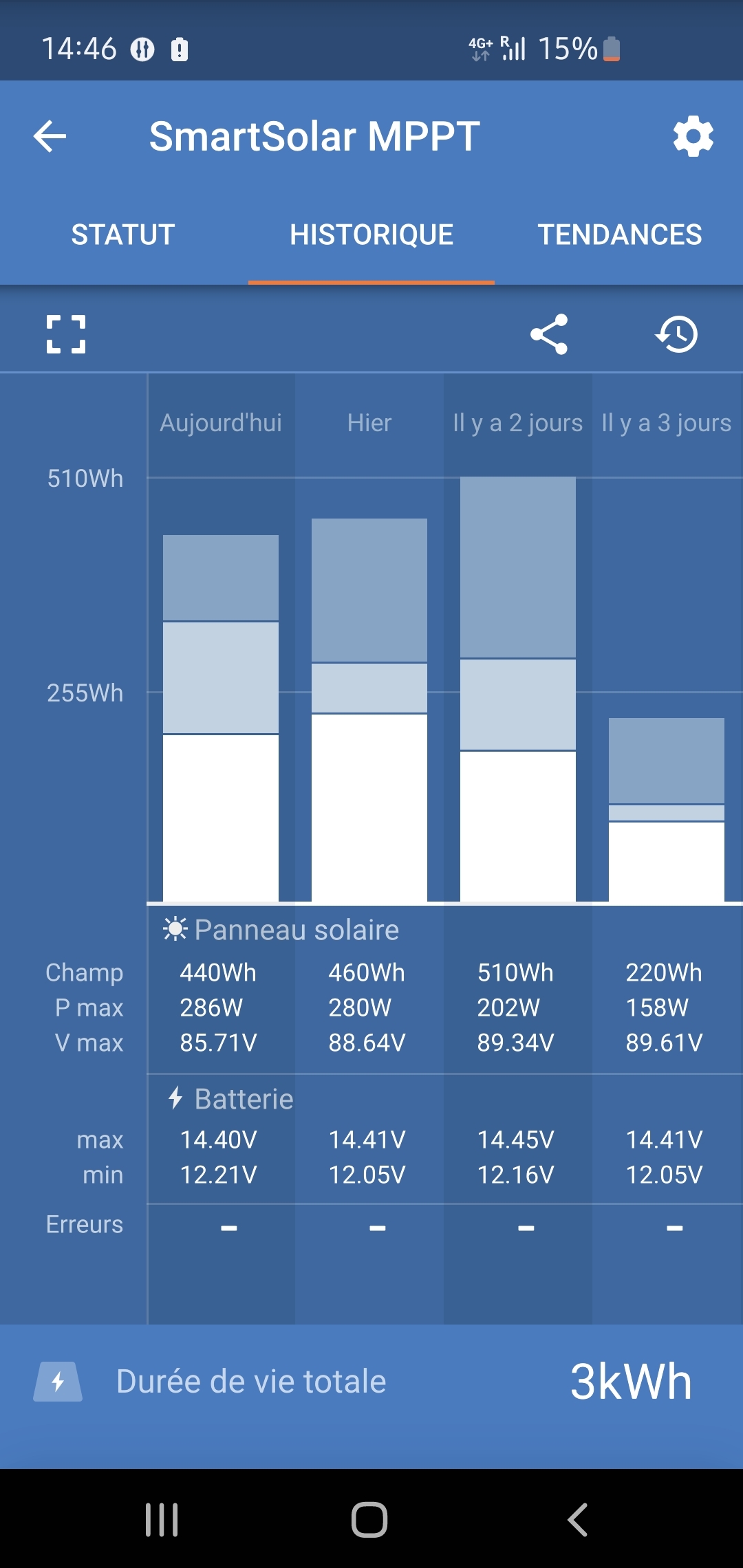The width and height of the screenshot is (743, 1568).
Task: Switch to the STATUT tab
Action: pos(123,235)
